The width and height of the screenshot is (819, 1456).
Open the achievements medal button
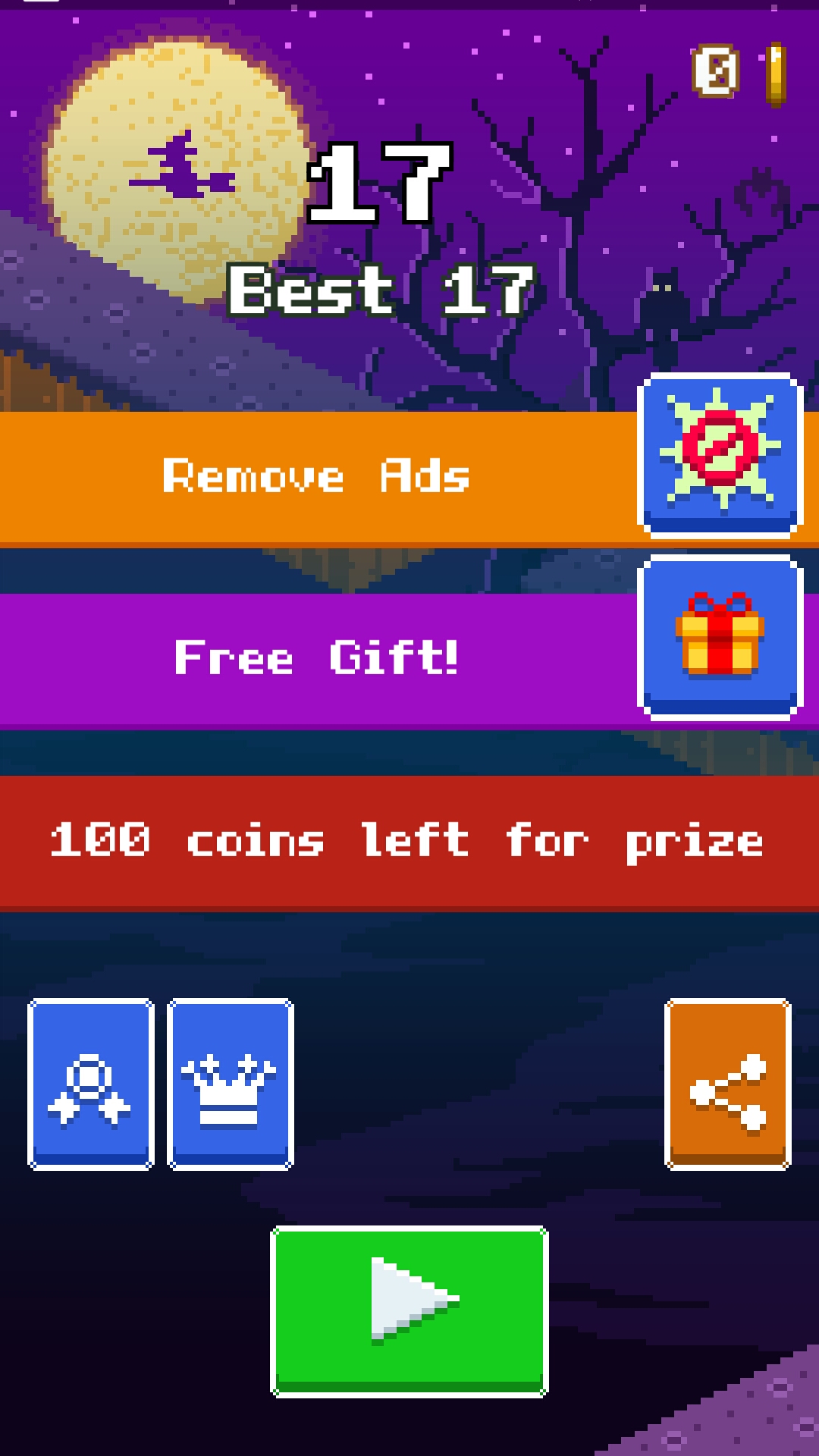point(91,1084)
